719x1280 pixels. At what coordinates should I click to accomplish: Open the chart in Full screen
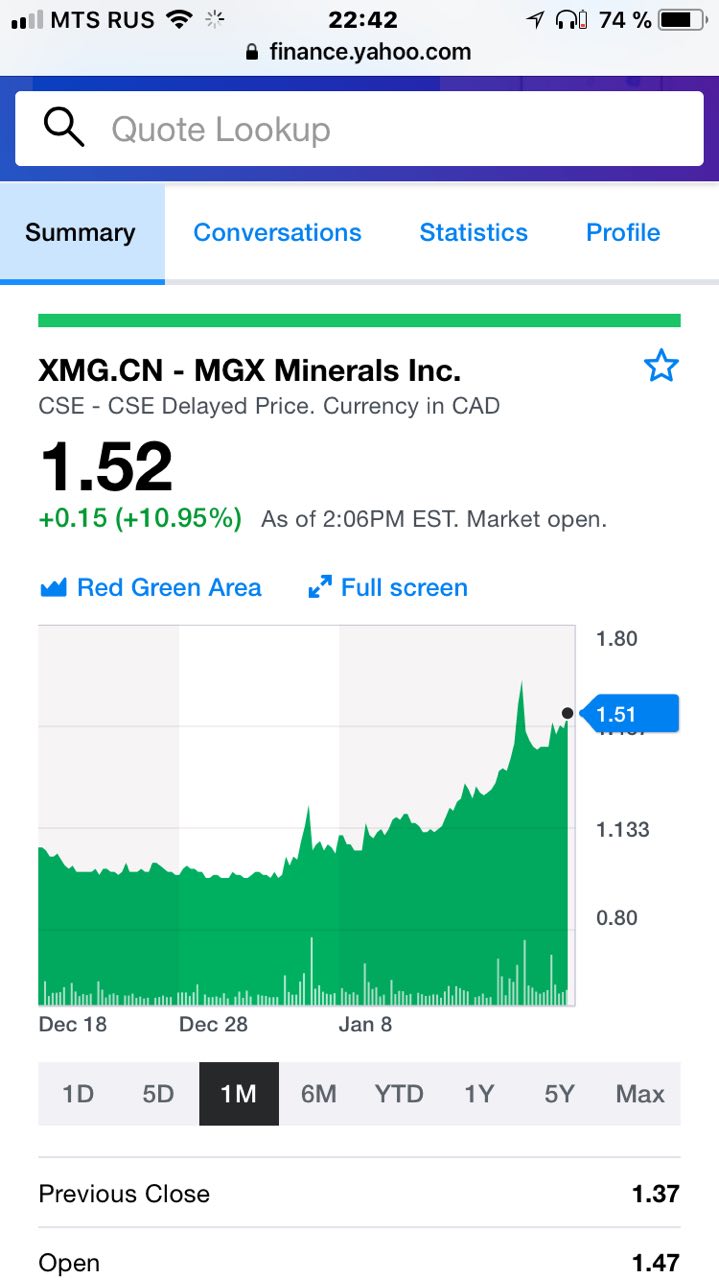388,587
